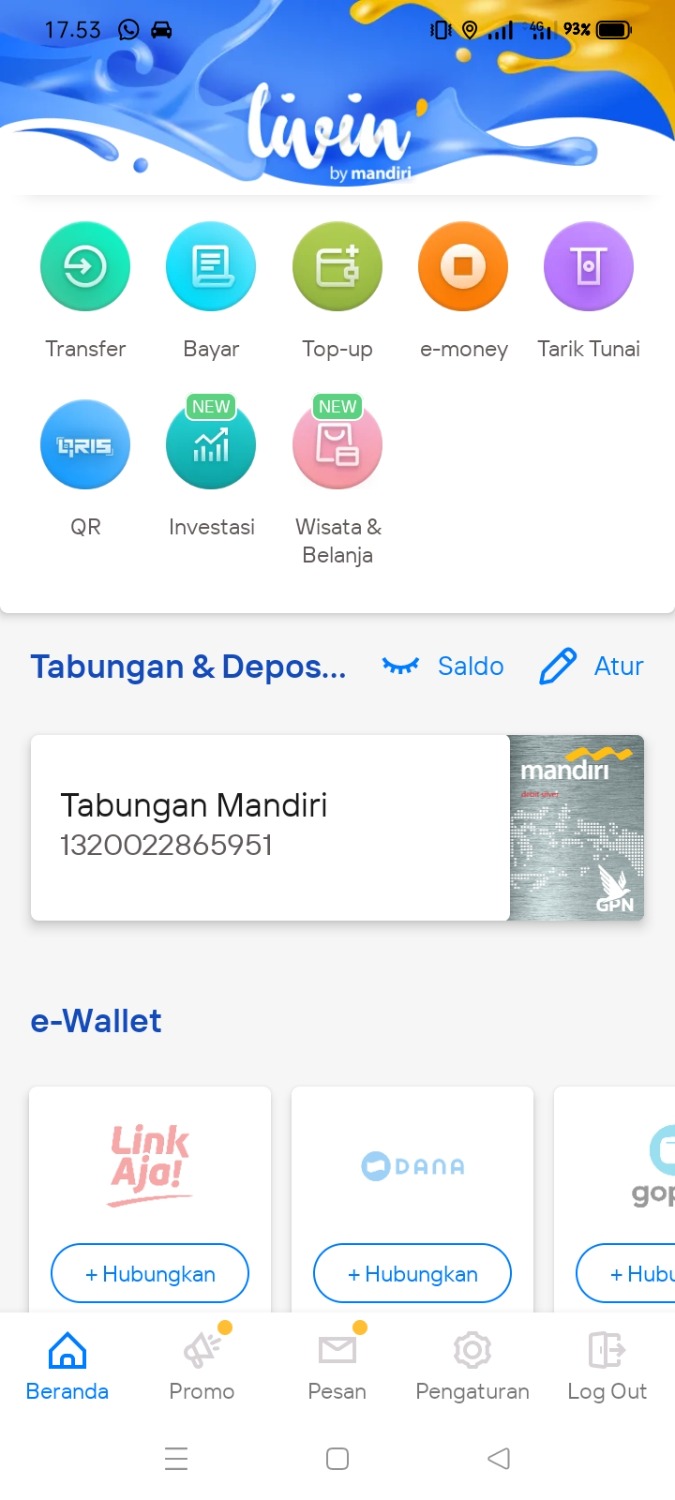Switch to the Promo tab
This screenshot has height=1500, width=675.
pyautogui.click(x=202, y=1366)
